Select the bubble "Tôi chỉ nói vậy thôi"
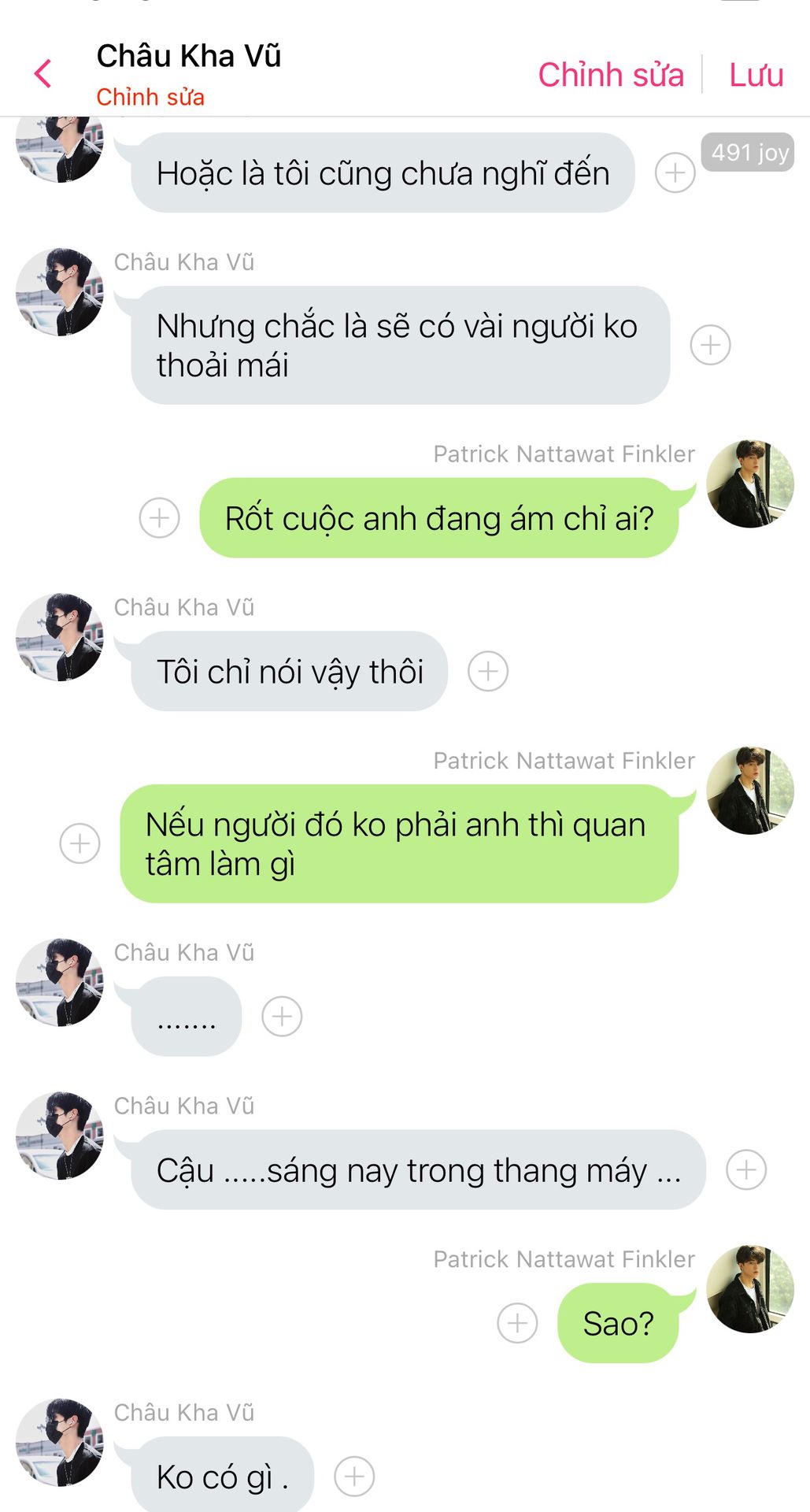 (290, 672)
